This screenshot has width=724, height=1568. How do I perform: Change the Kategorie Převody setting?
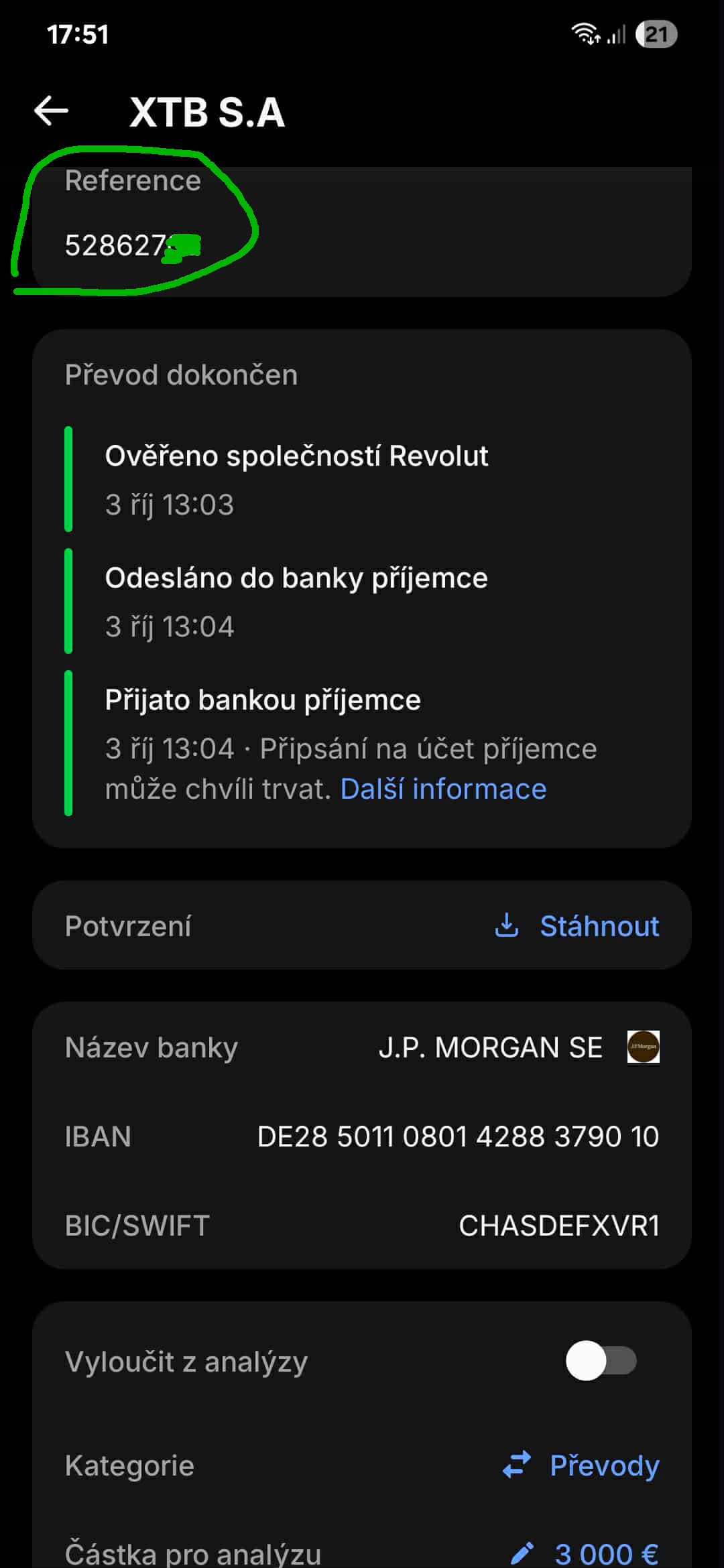[581, 1465]
